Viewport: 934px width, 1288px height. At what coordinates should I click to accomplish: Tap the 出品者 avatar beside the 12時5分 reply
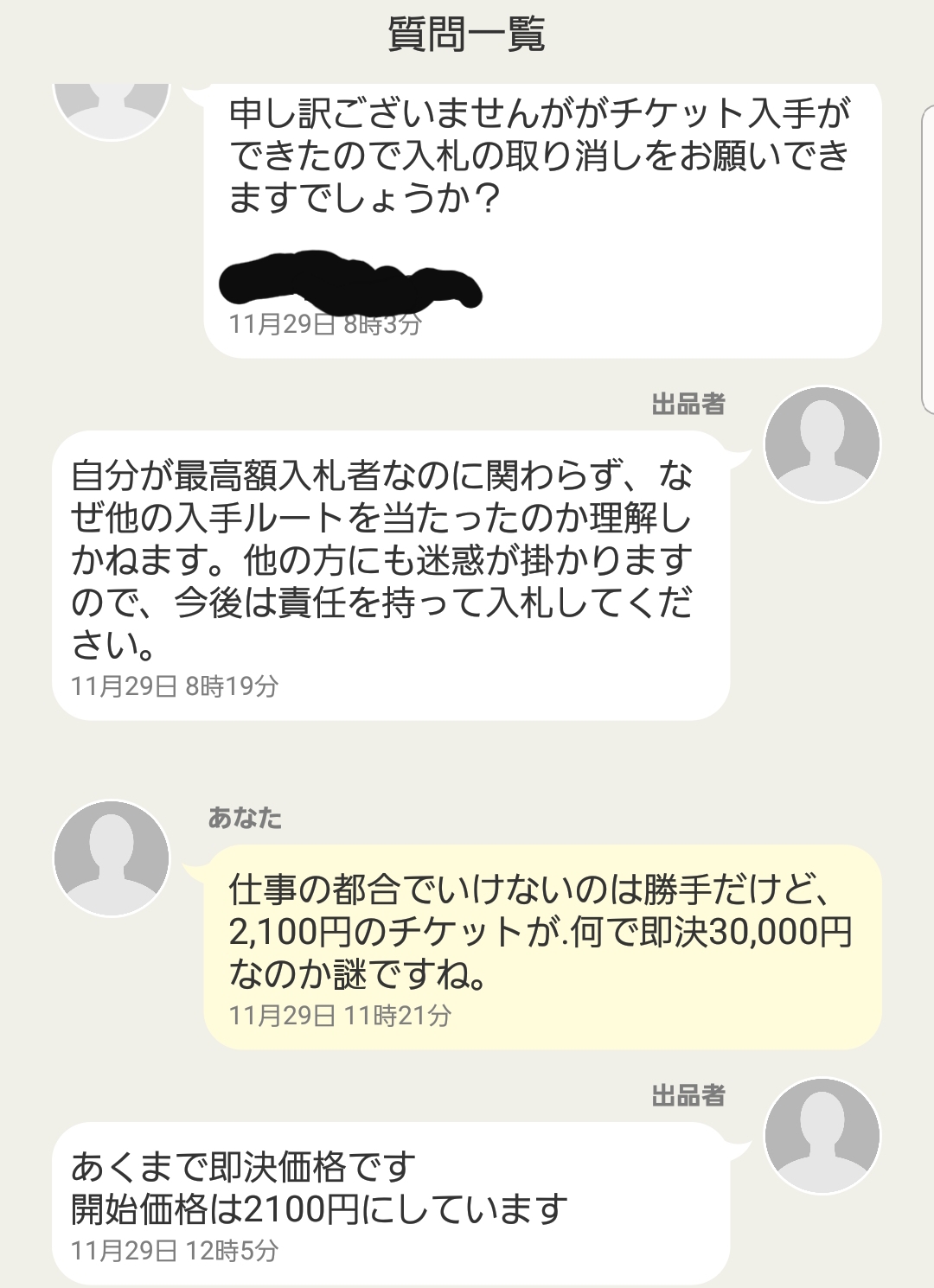click(x=822, y=1136)
